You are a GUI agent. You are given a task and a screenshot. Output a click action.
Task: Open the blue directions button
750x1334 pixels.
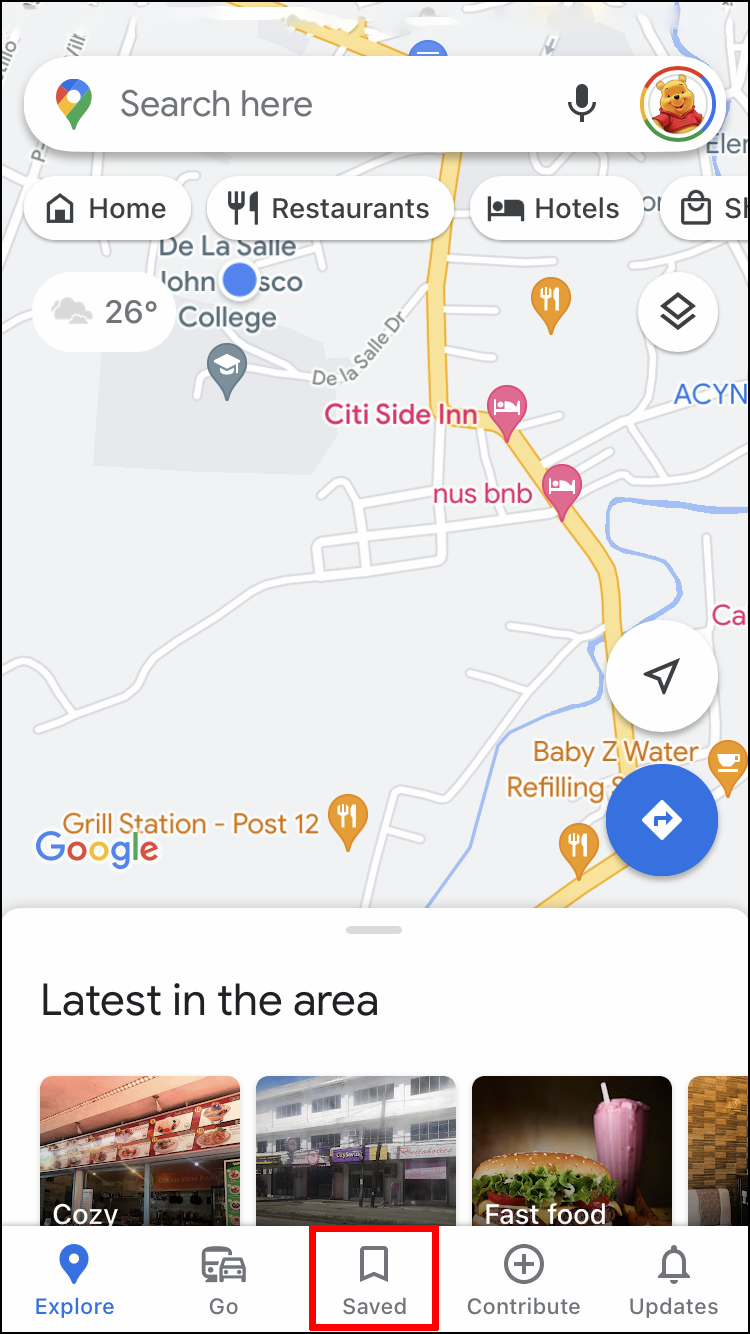click(x=661, y=821)
